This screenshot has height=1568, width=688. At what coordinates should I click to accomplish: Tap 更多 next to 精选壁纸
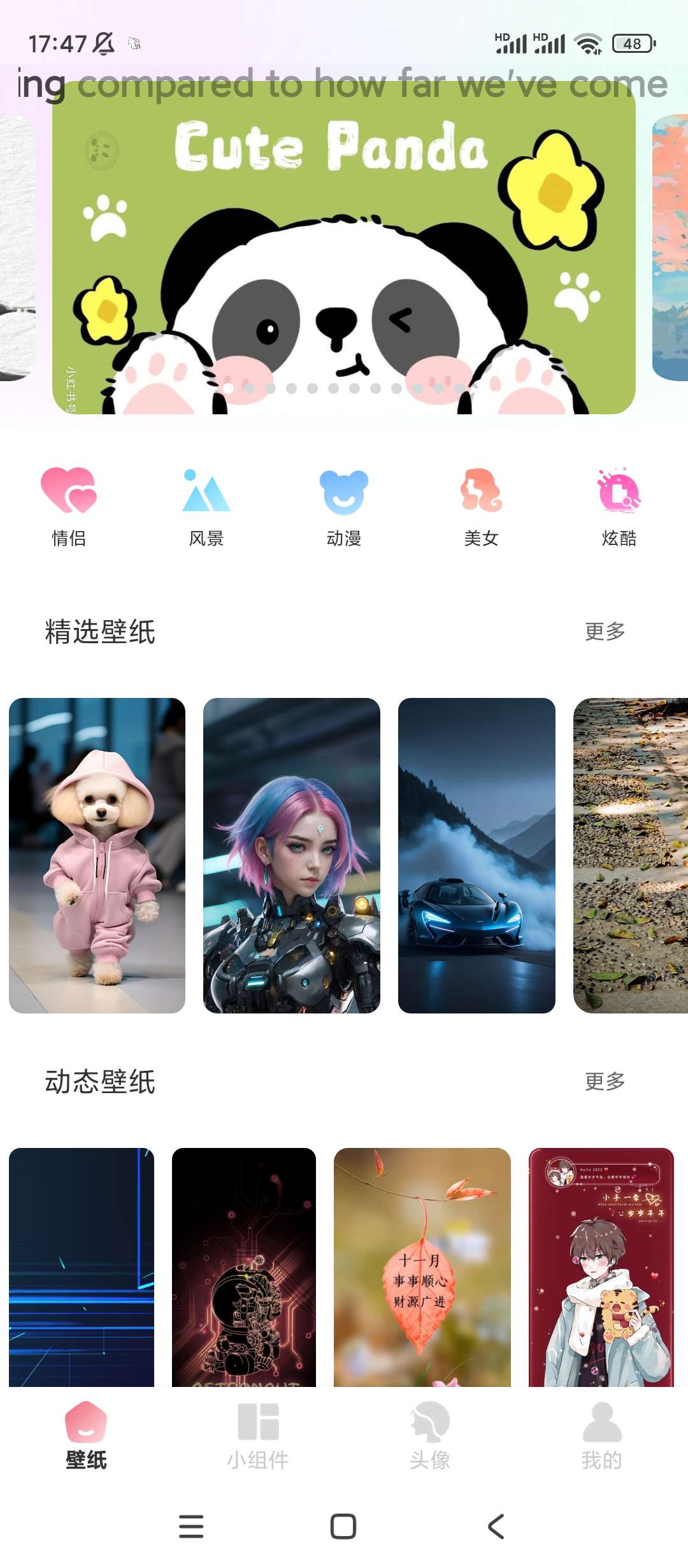(x=605, y=632)
